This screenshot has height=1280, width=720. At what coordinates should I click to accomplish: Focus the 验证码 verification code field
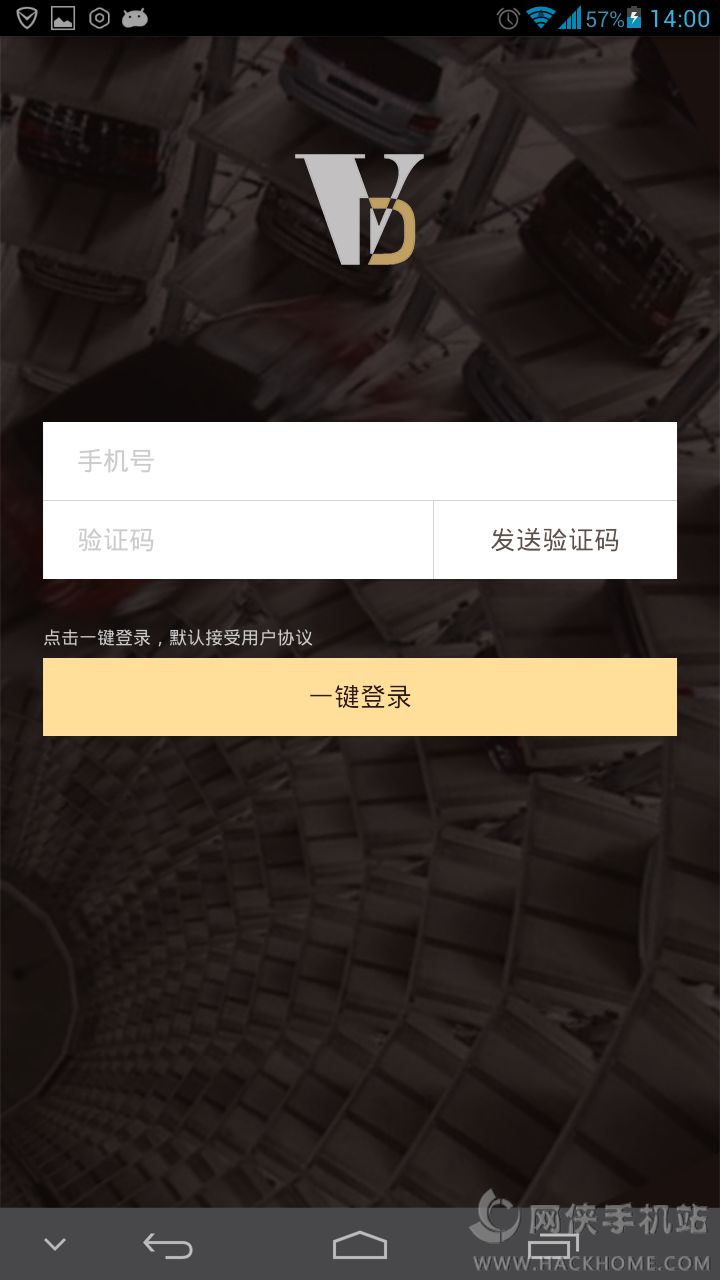[238, 540]
